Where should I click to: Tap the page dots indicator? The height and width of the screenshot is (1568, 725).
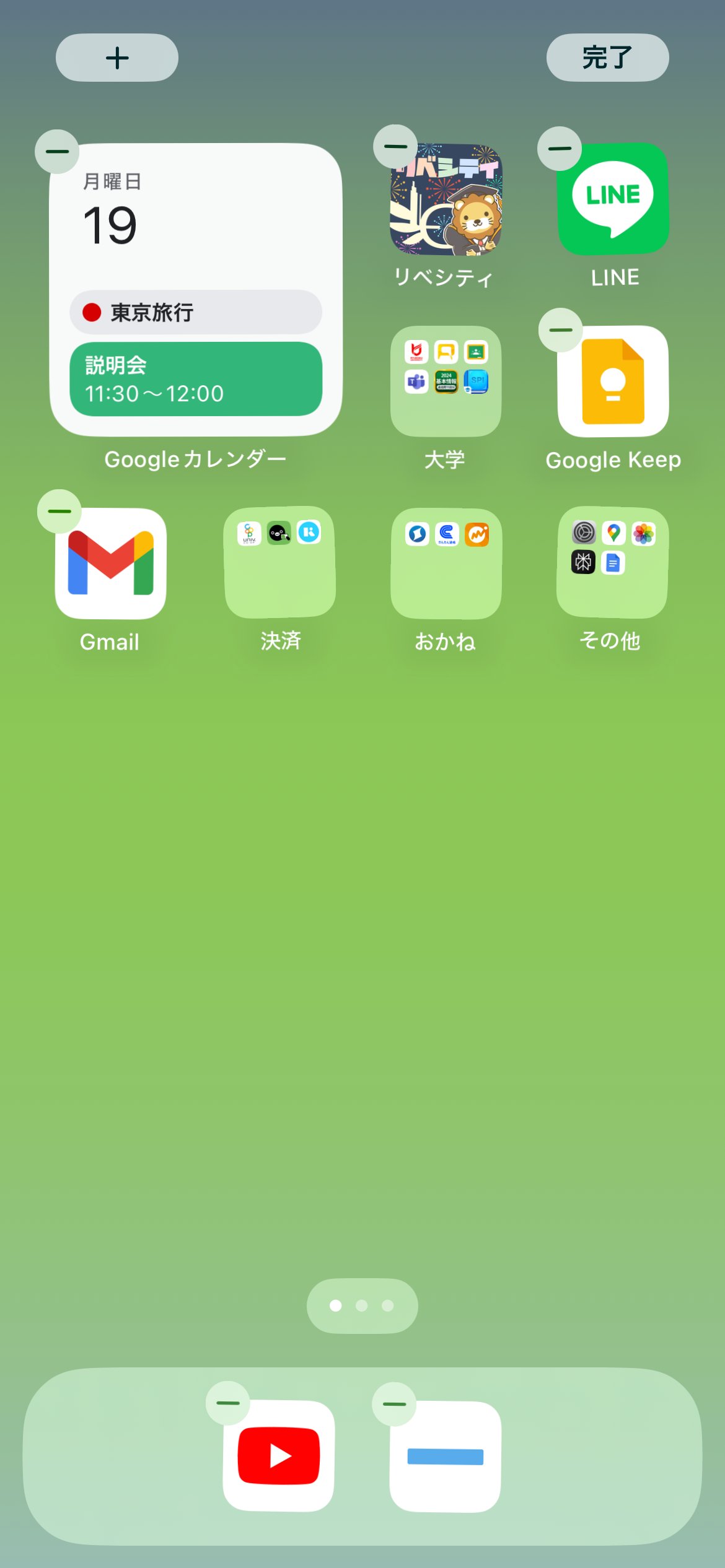(362, 1305)
